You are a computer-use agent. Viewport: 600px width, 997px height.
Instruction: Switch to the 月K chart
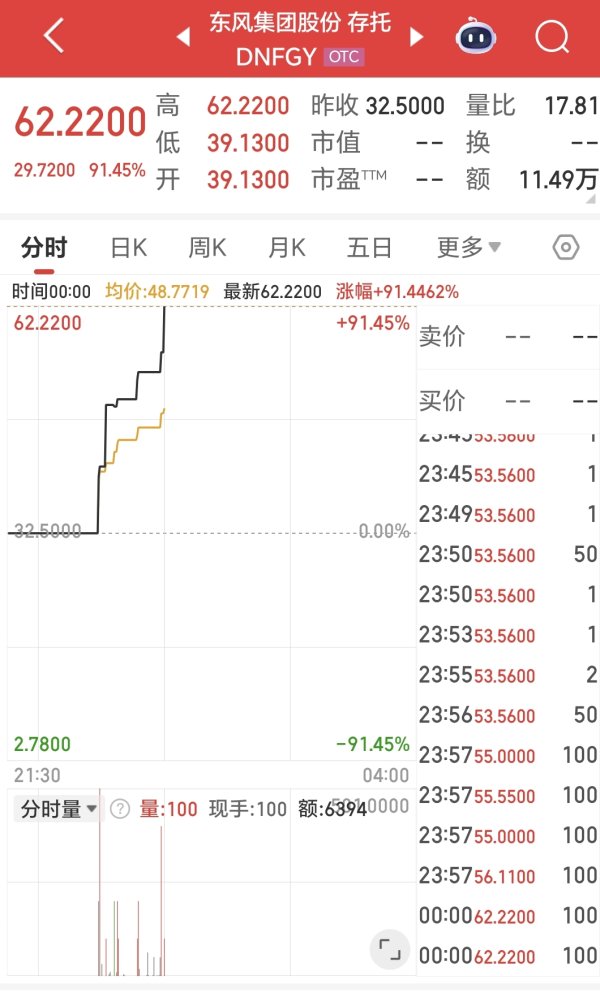pos(287,248)
